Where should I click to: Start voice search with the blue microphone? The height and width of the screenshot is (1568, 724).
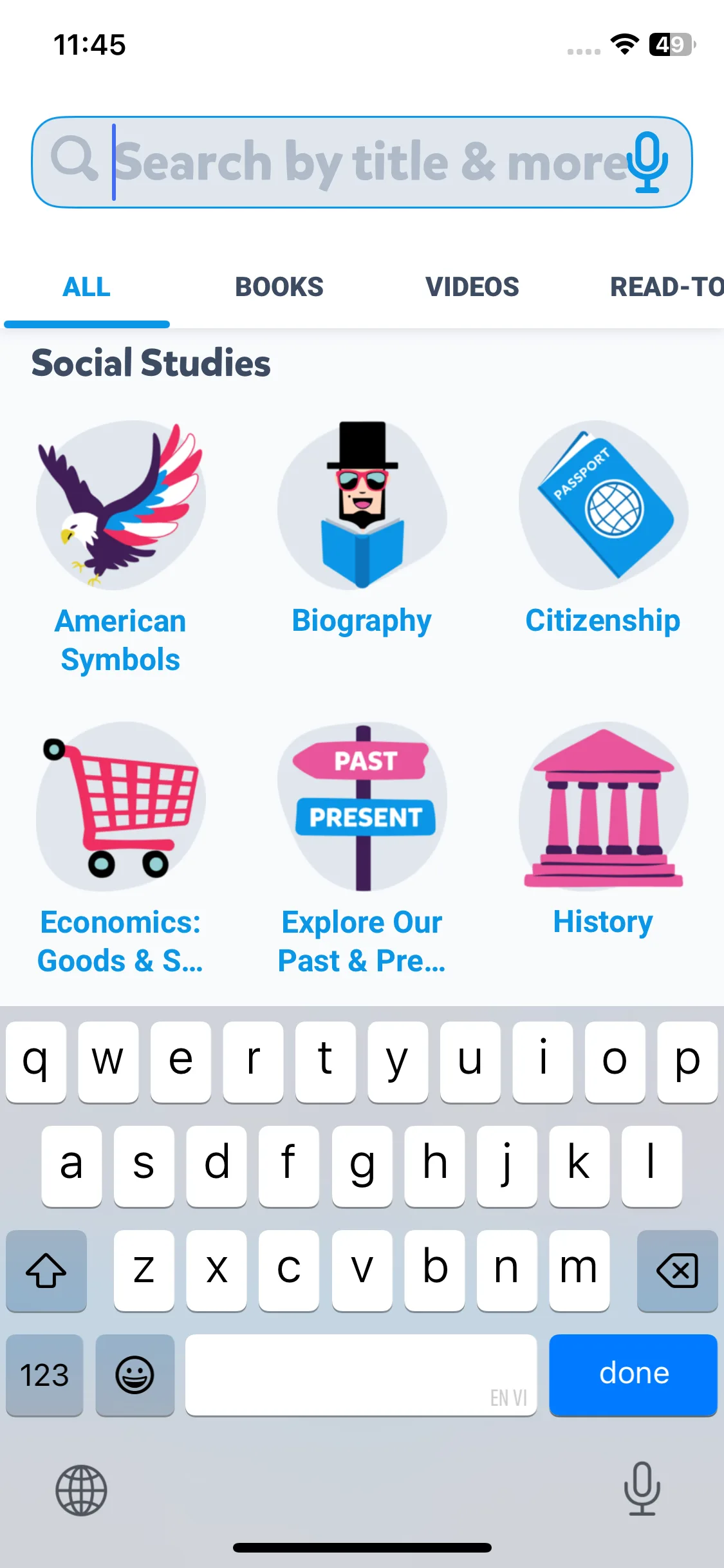click(x=647, y=162)
